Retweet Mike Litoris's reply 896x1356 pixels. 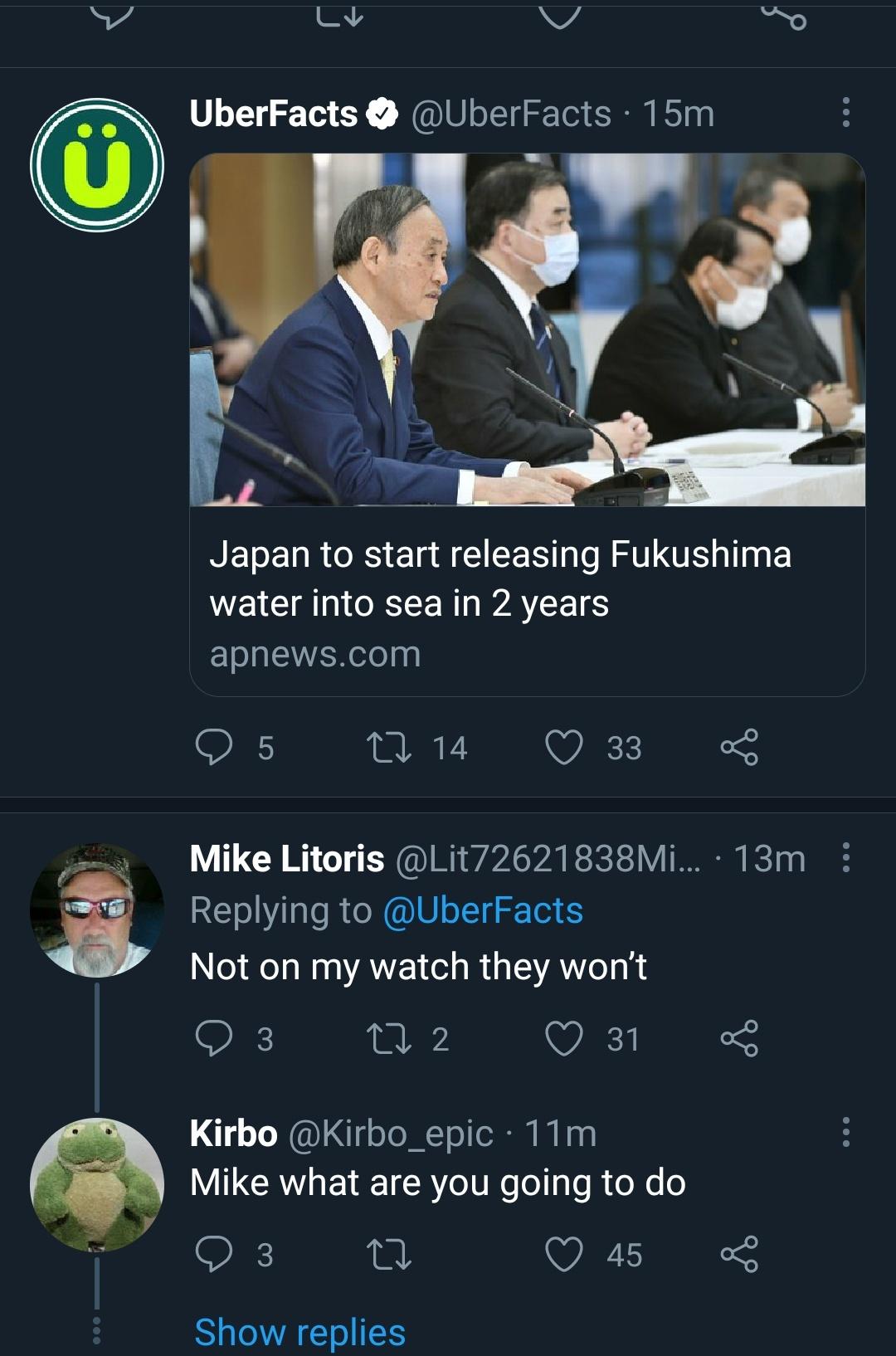coord(389,1038)
